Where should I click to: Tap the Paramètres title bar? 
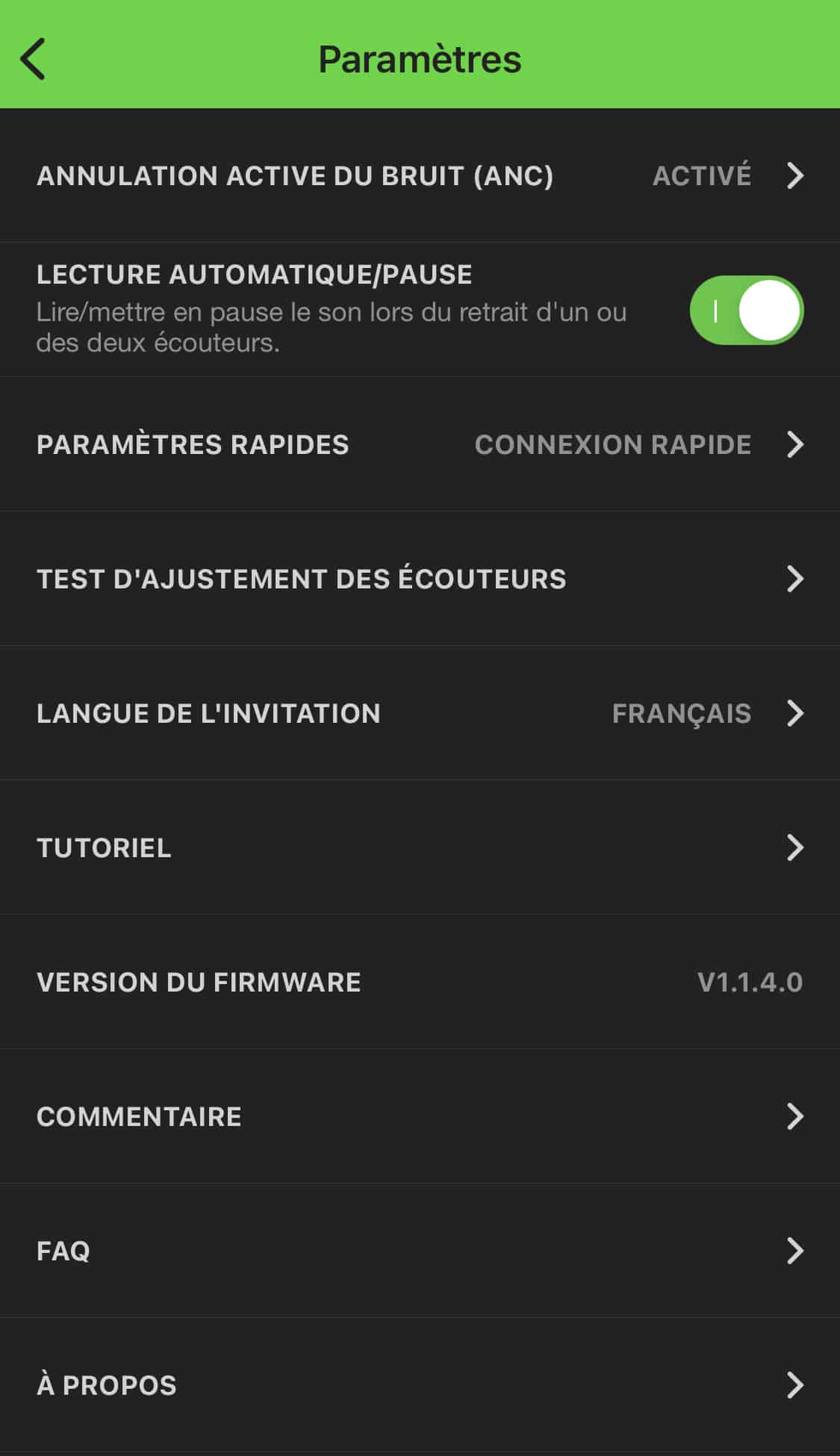(420, 57)
